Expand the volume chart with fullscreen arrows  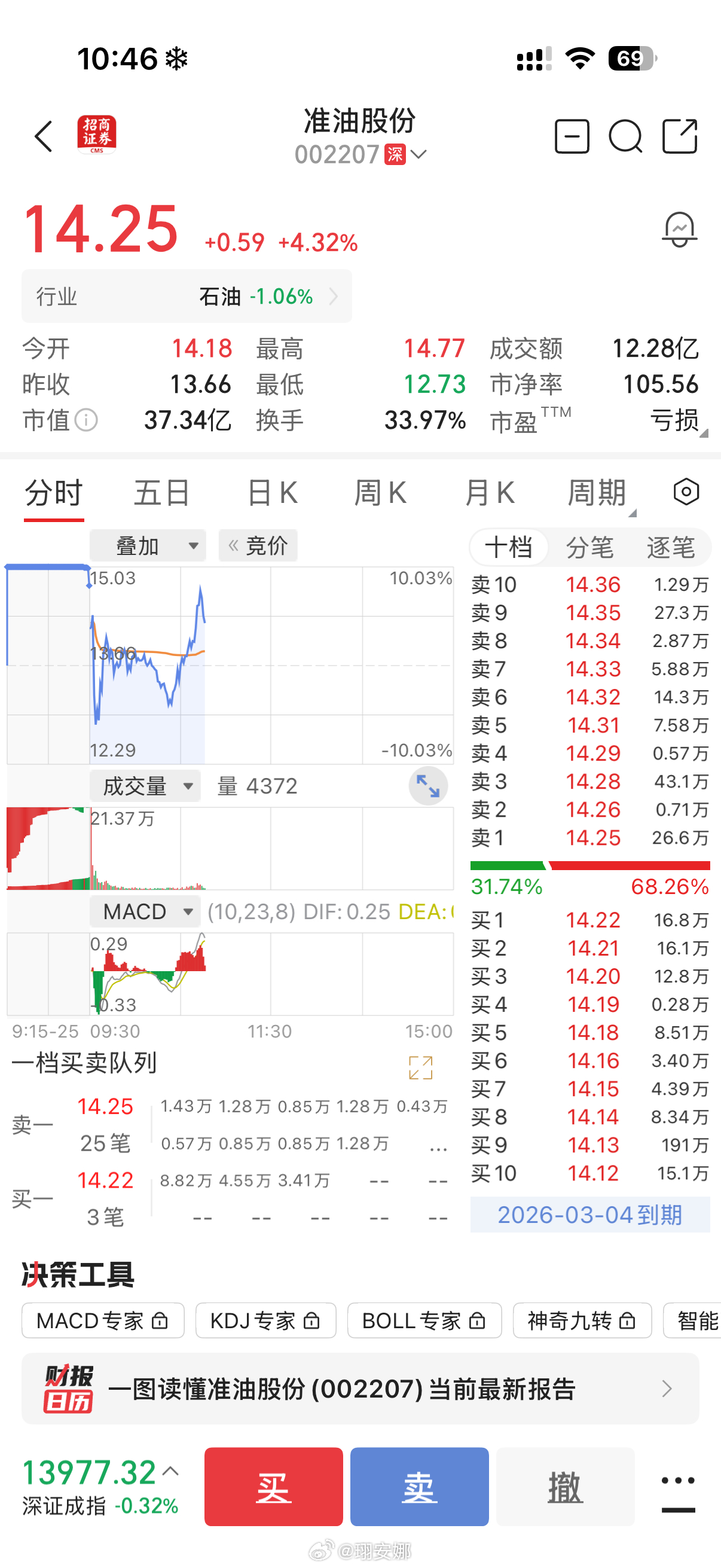pyautogui.click(x=427, y=786)
